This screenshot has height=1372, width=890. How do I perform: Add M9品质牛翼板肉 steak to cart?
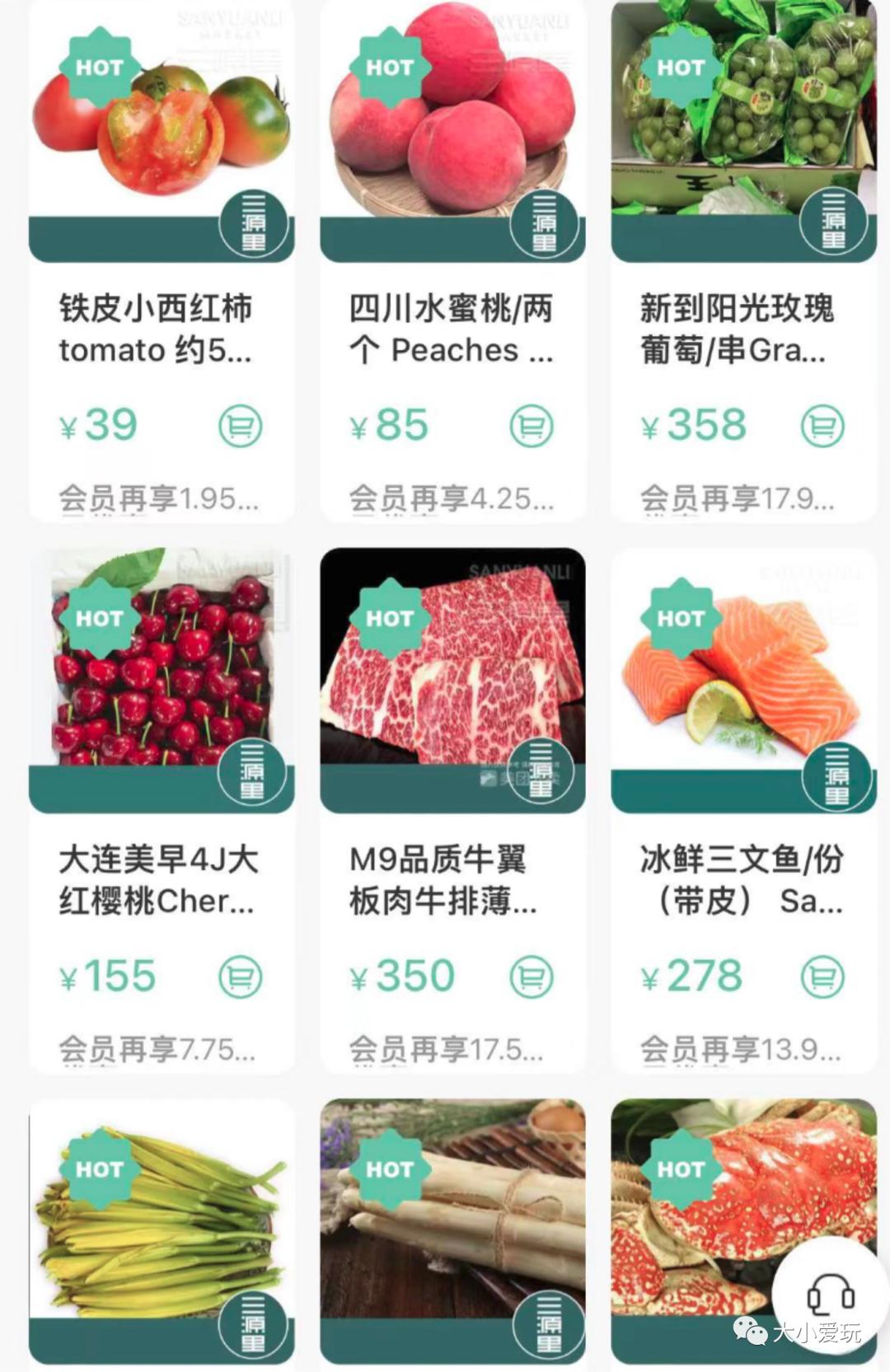coord(531,977)
